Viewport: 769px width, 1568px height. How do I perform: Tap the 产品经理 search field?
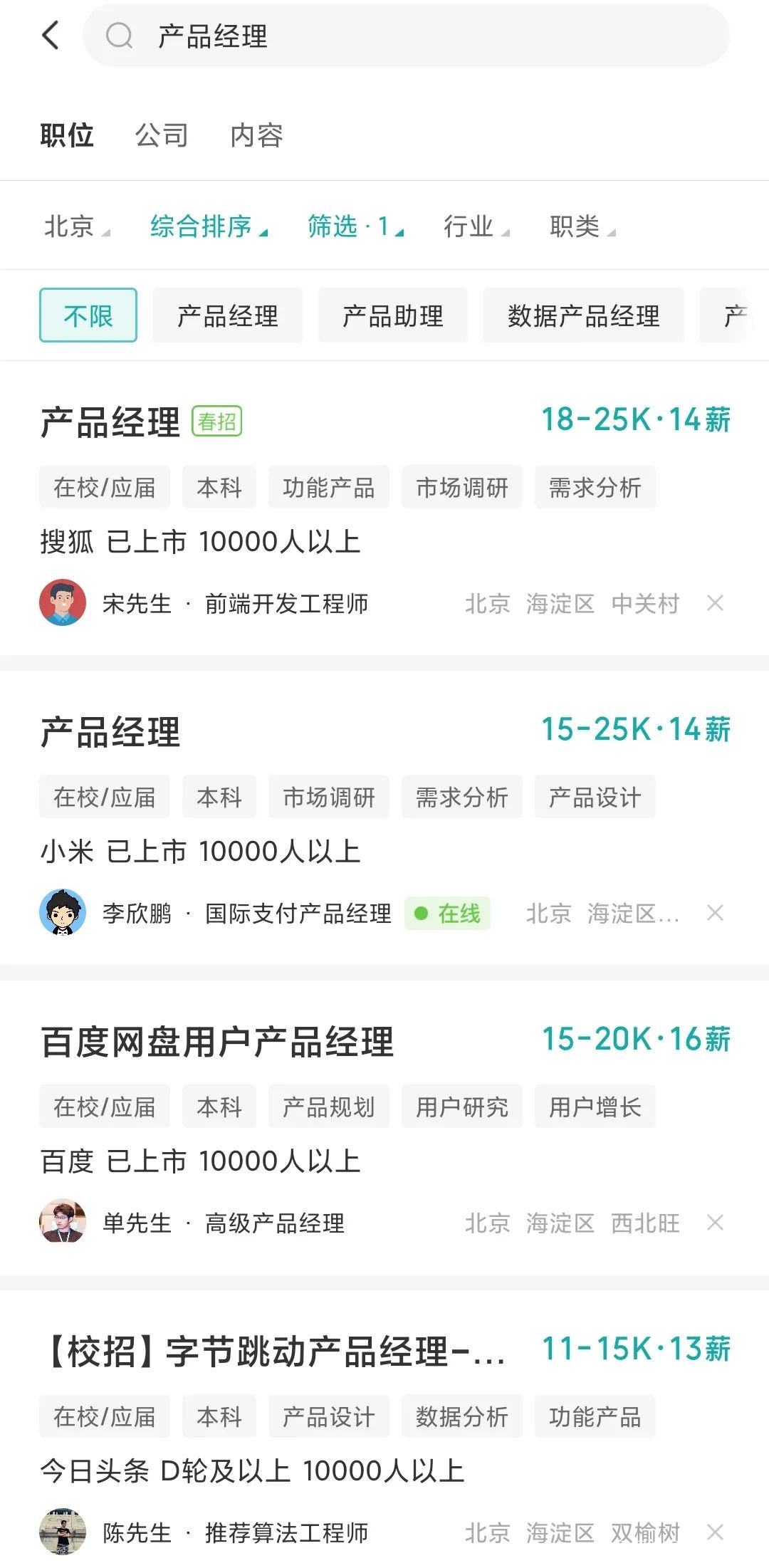tap(406, 36)
